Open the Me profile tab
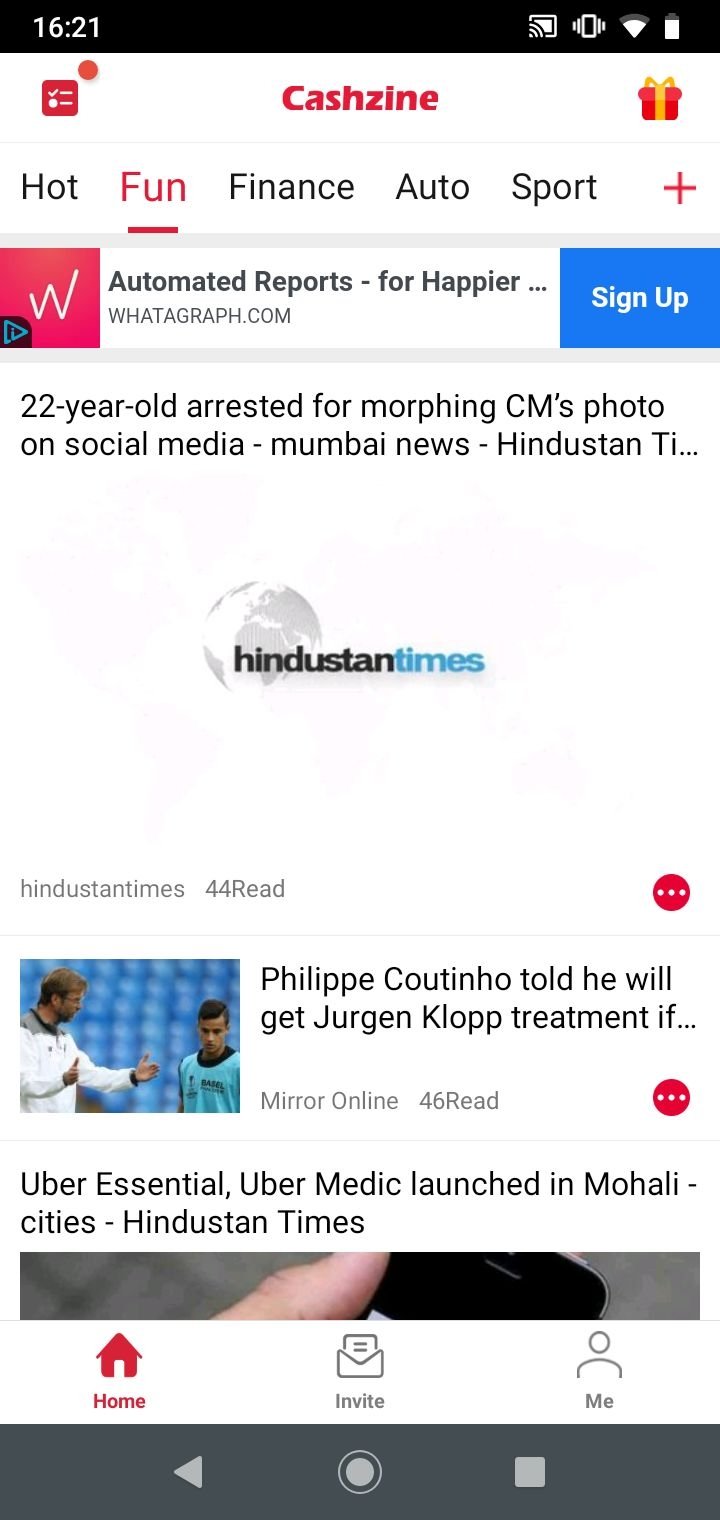This screenshot has width=720, height=1520. click(x=599, y=1372)
